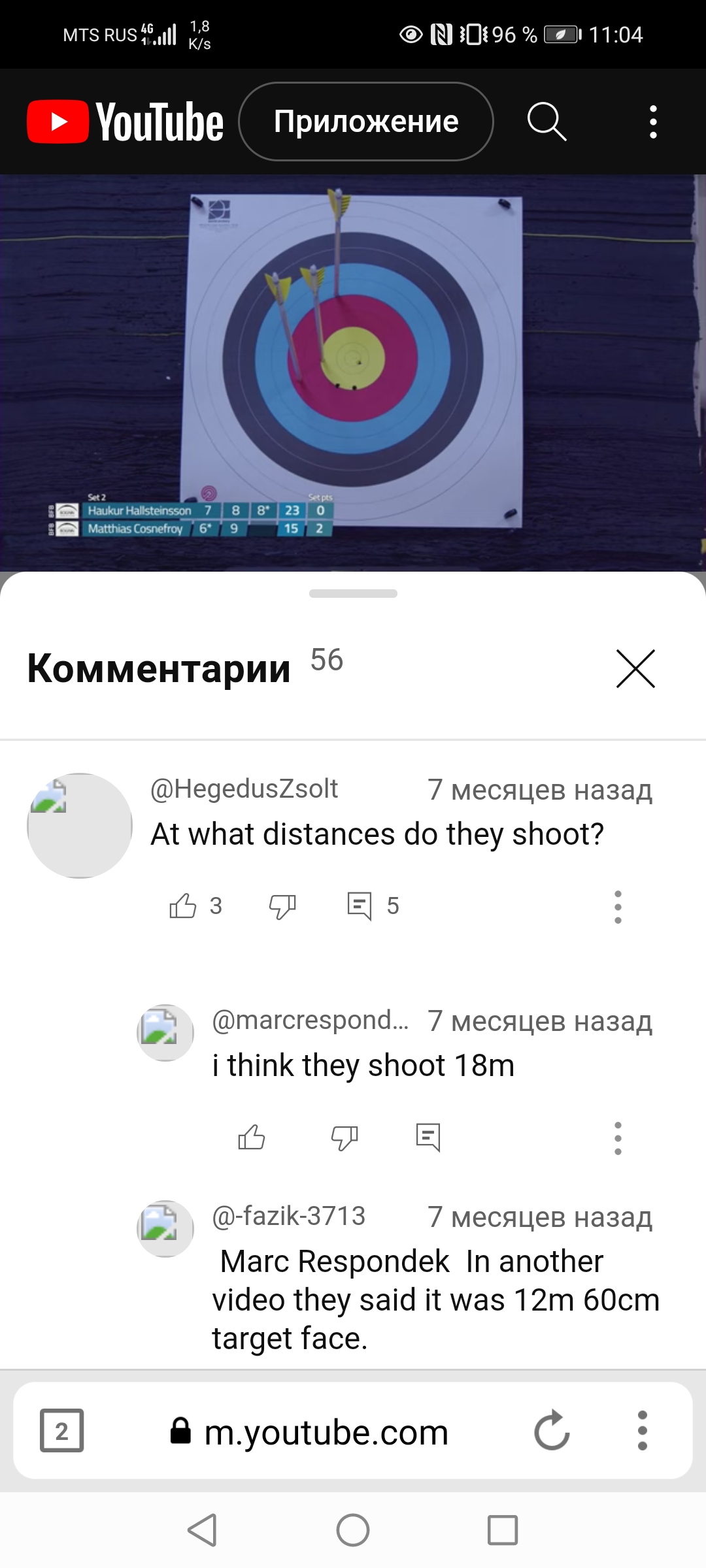Tap the m.youtube.com address bar
The image size is (706, 1568).
pos(326,1432)
